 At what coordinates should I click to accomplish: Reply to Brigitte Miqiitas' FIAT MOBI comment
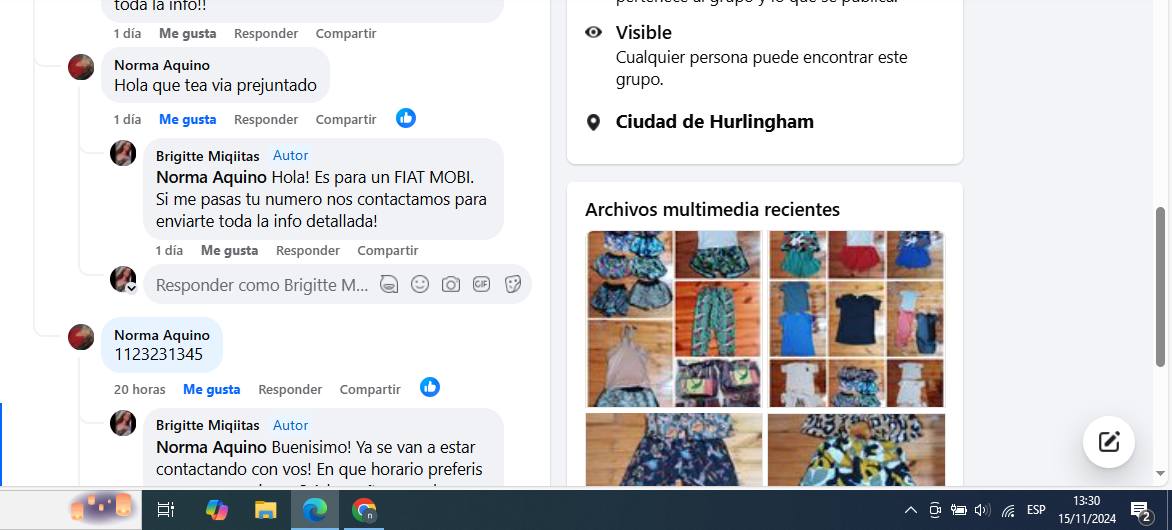click(308, 250)
